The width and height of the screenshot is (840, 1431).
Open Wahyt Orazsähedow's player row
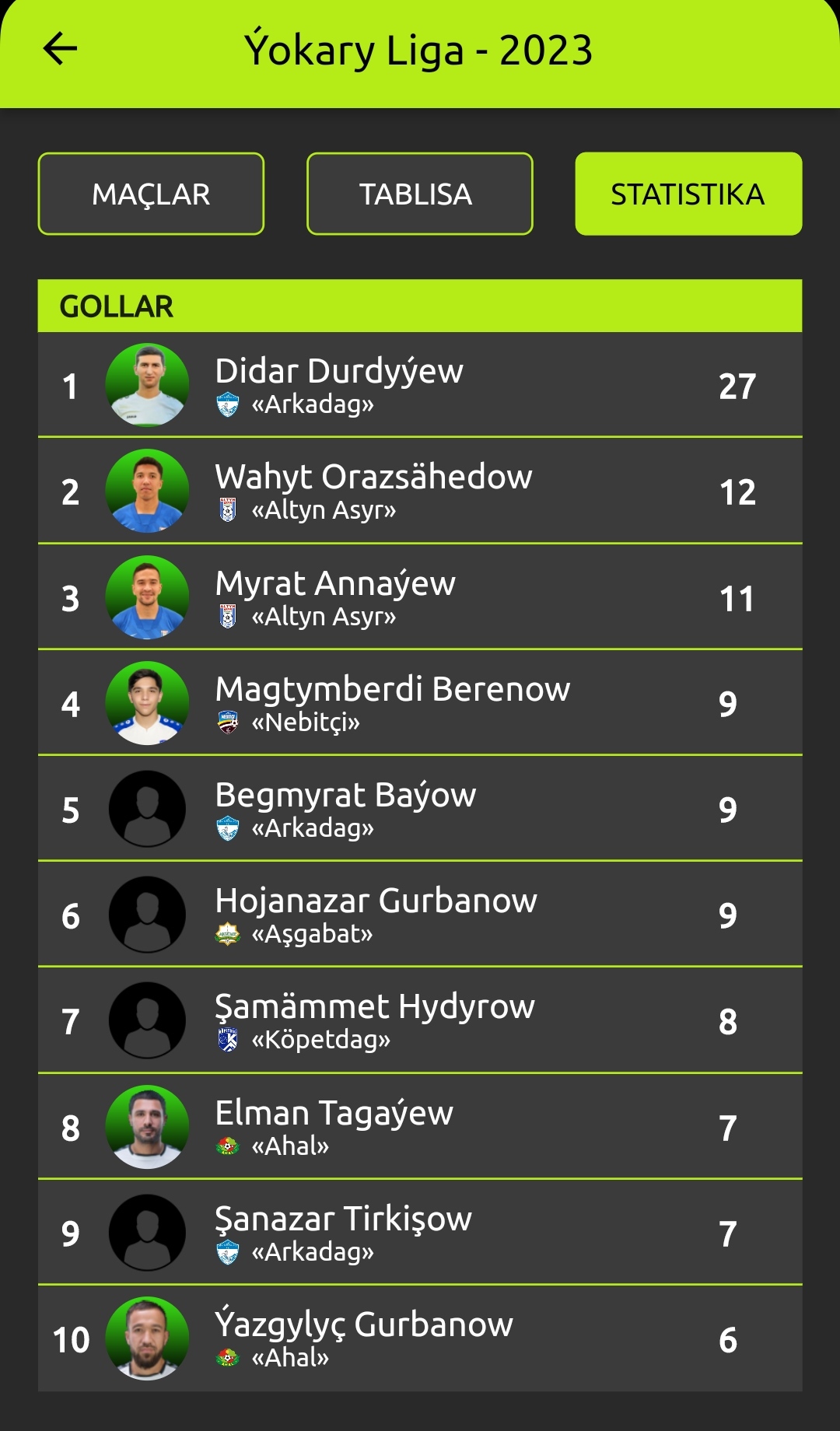(x=420, y=491)
